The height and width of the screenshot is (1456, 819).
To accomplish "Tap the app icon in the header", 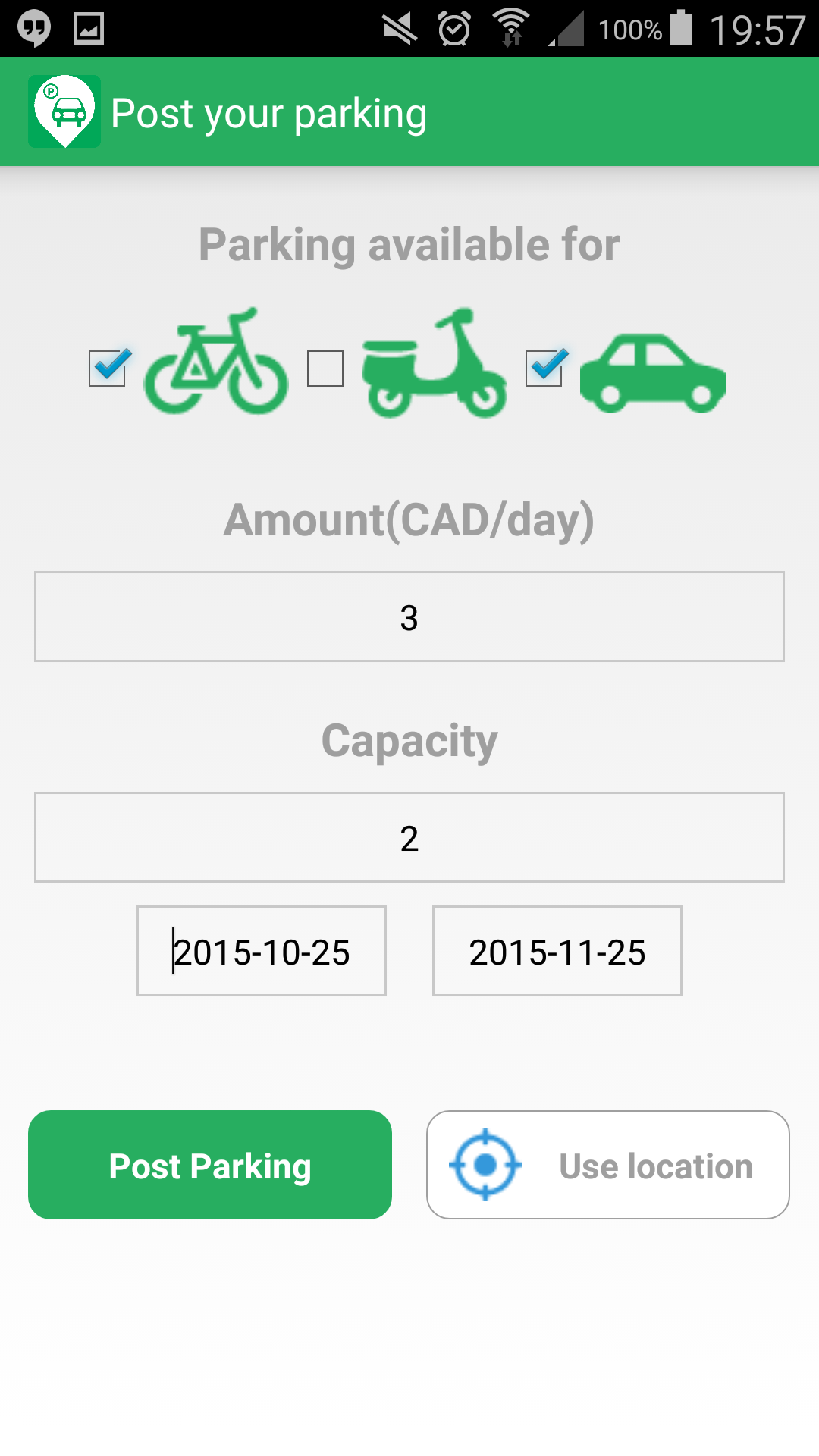I will click(x=64, y=111).
